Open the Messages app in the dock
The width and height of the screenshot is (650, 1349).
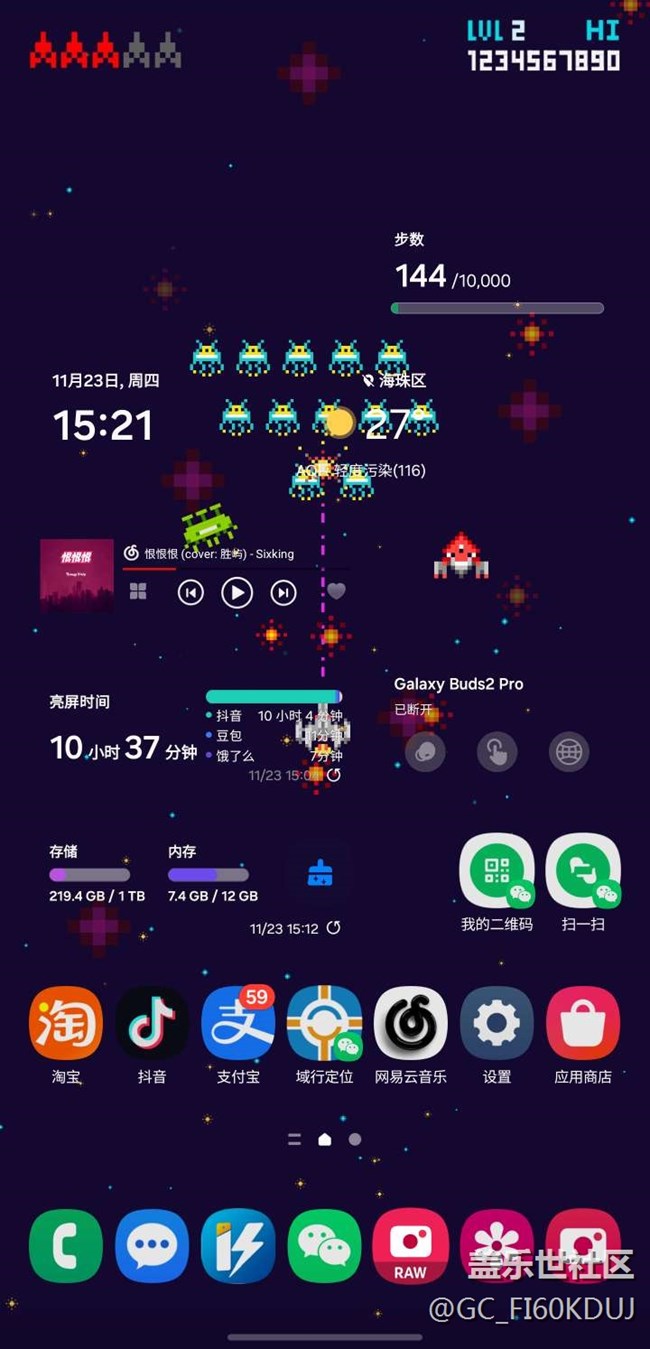click(152, 1246)
